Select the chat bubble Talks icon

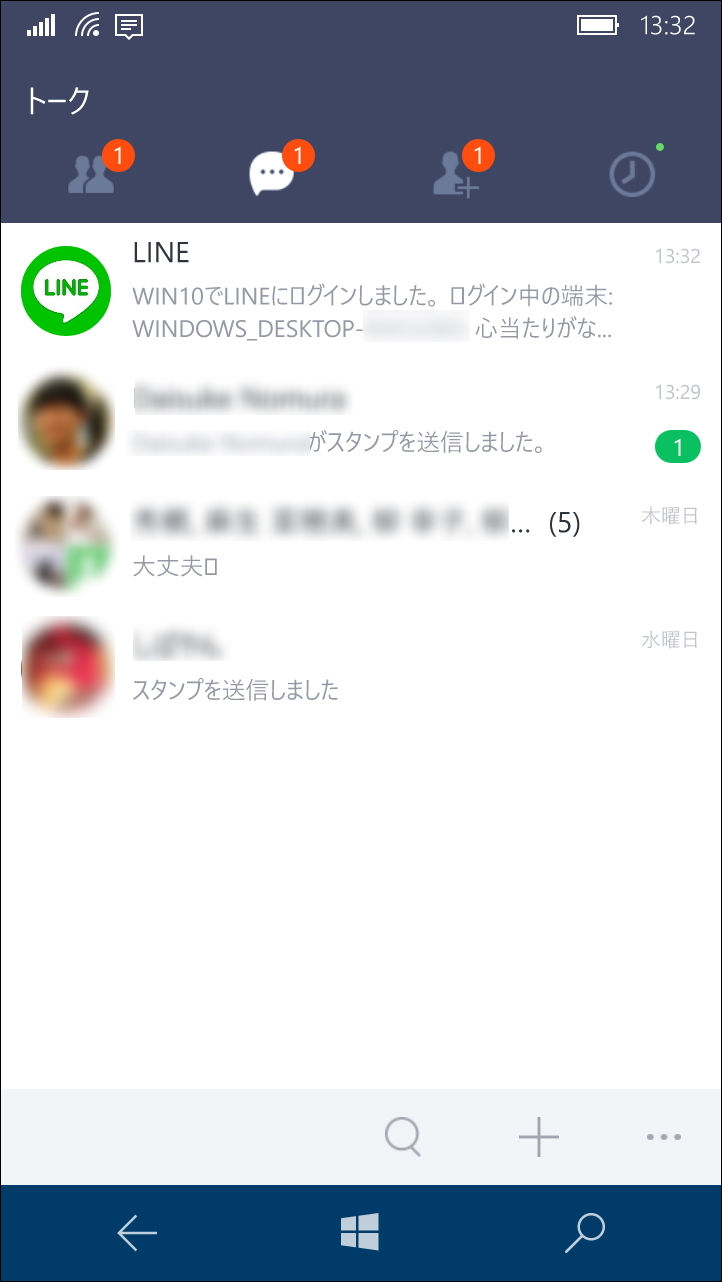[270, 172]
